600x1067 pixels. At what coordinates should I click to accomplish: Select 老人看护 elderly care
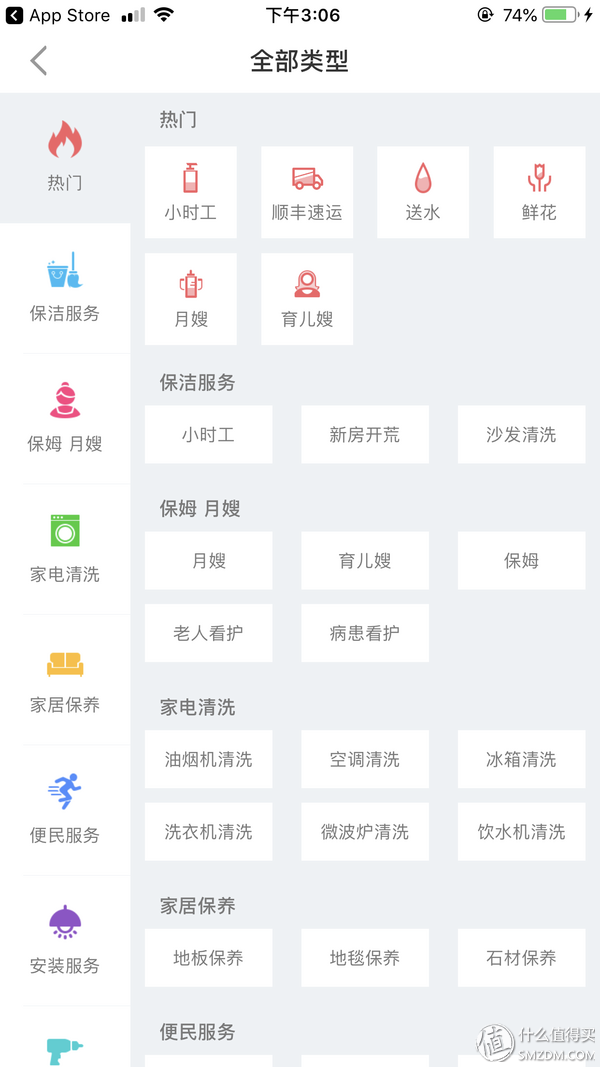[x=208, y=633]
